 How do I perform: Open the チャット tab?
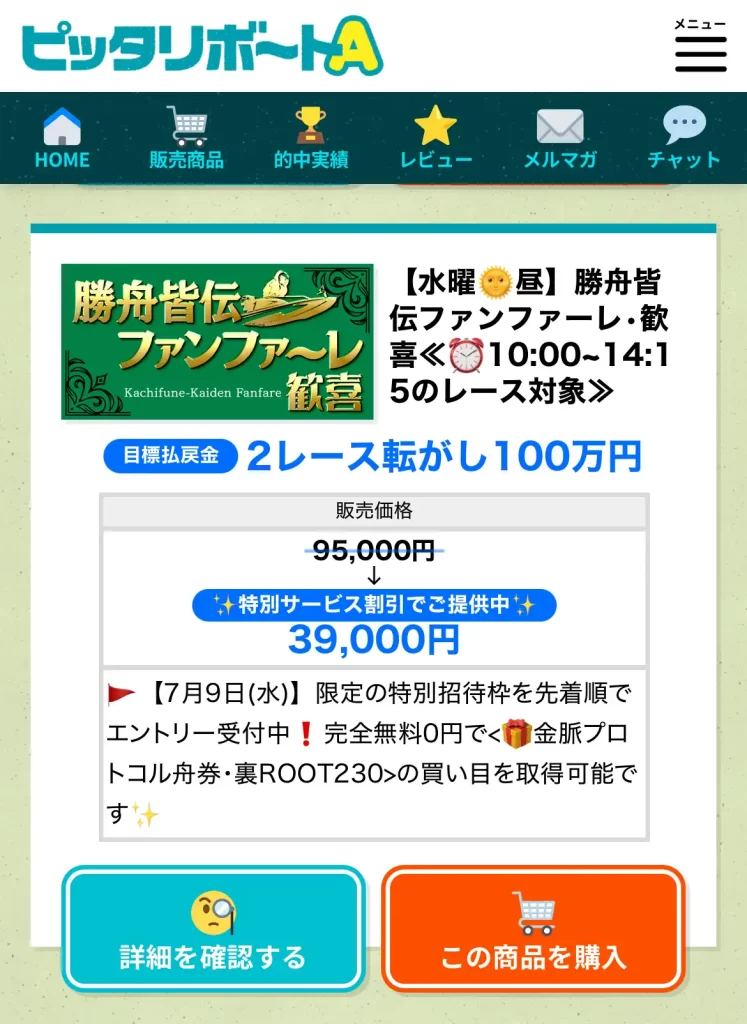684,138
